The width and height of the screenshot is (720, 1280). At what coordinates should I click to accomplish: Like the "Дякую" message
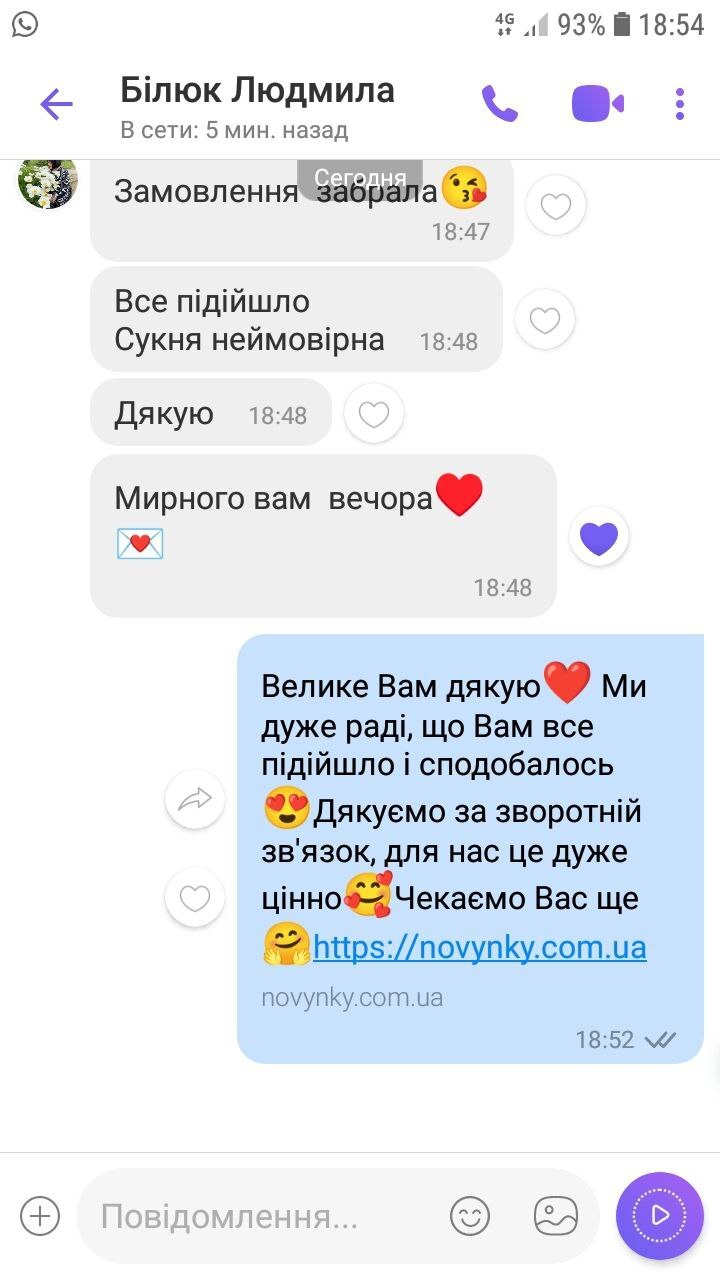pos(373,414)
